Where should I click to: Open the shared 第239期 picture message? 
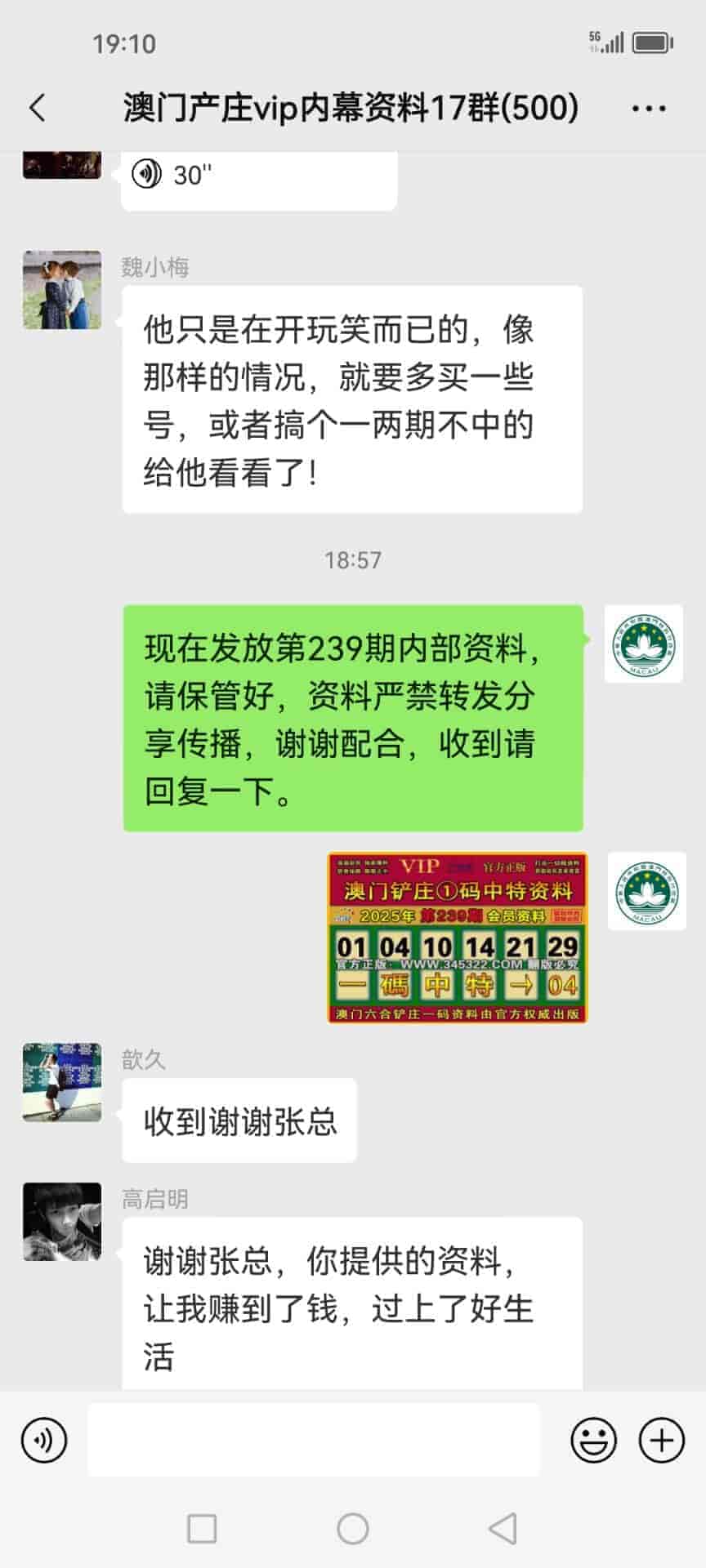pyautogui.click(x=457, y=938)
